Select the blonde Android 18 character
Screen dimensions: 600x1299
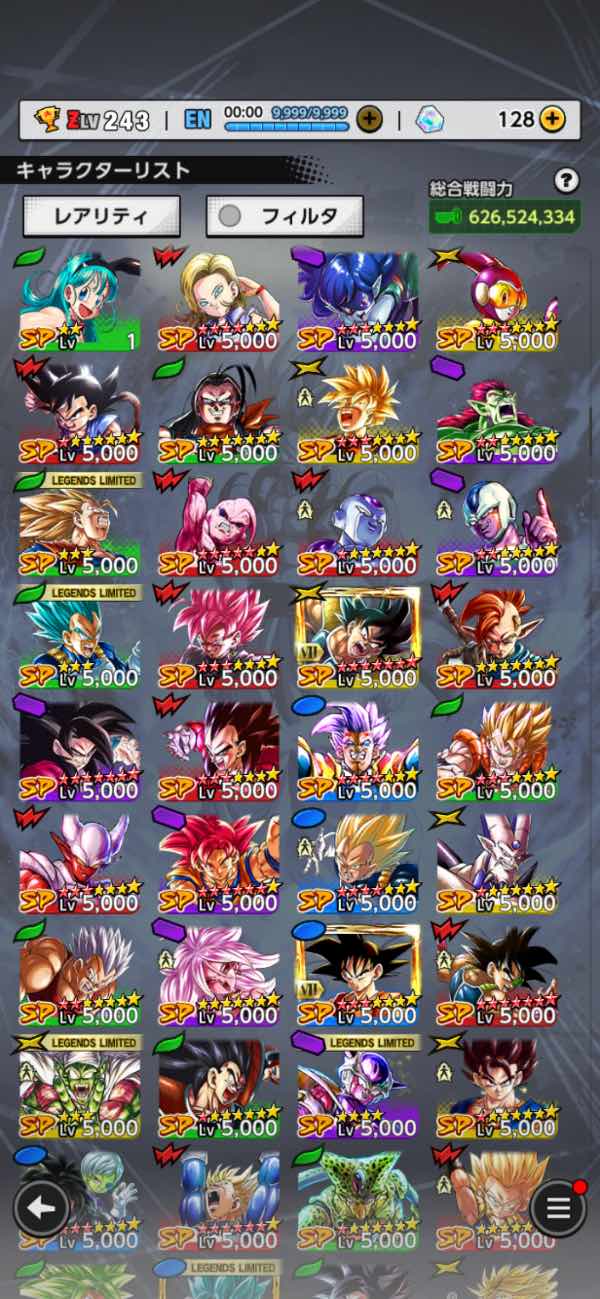point(219,300)
